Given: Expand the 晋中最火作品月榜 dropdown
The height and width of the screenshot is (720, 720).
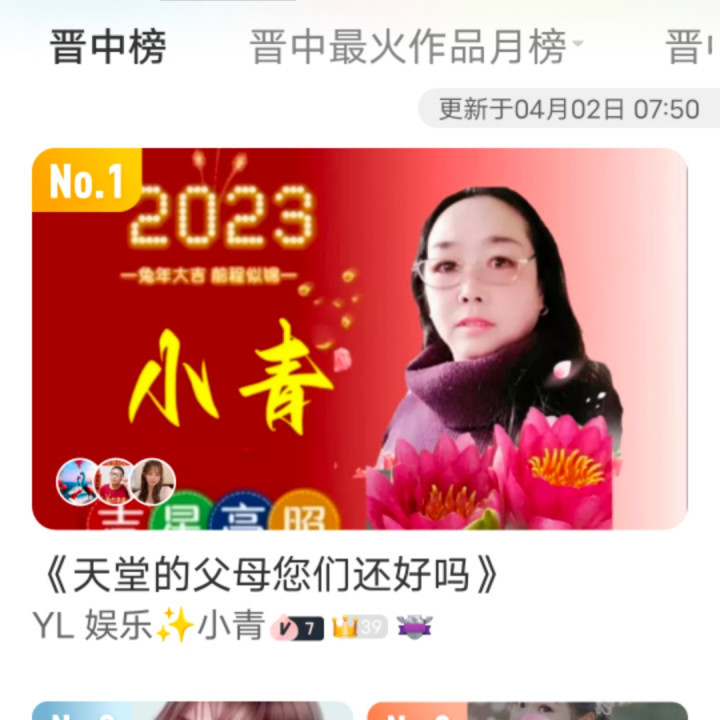Looking at the screenshot, I should pyautogui.click(x=416, y=47).
